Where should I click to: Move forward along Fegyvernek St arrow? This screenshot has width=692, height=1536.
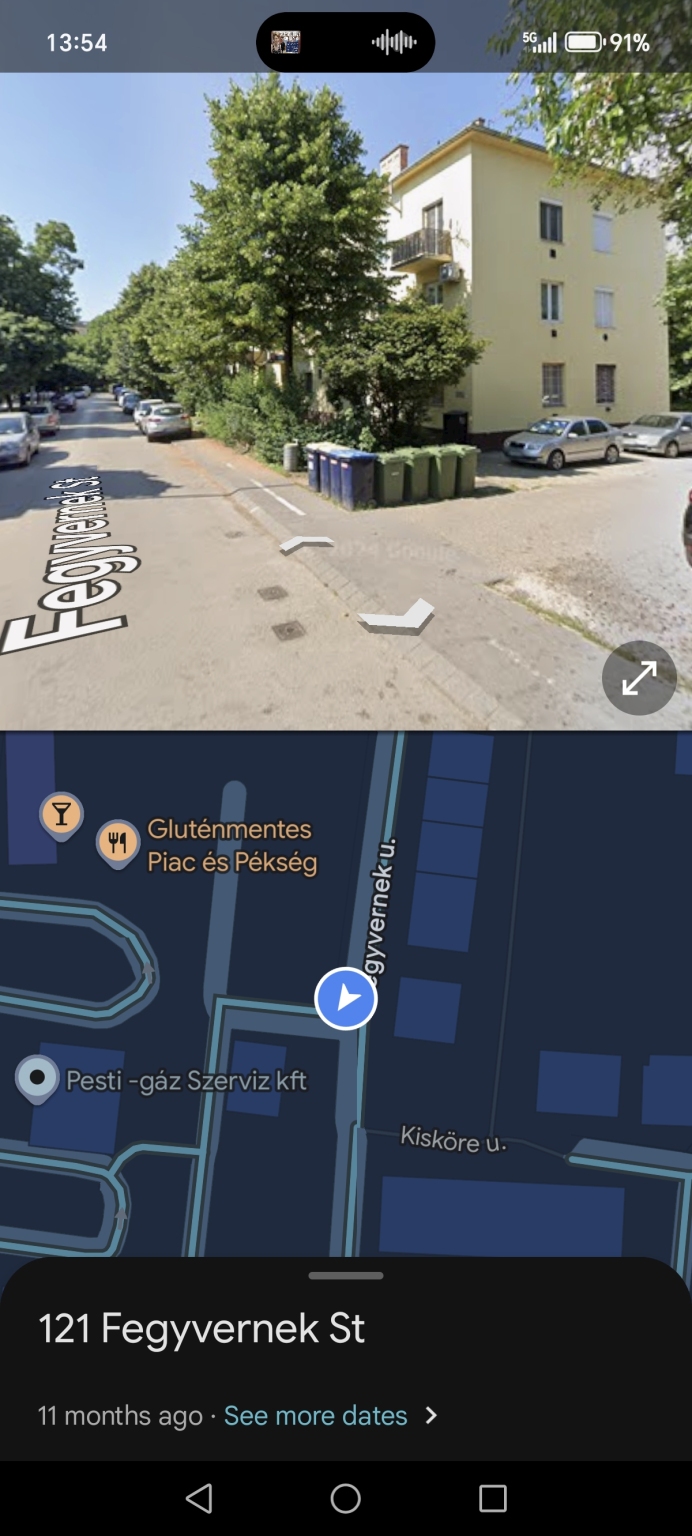tap(306, 544)
